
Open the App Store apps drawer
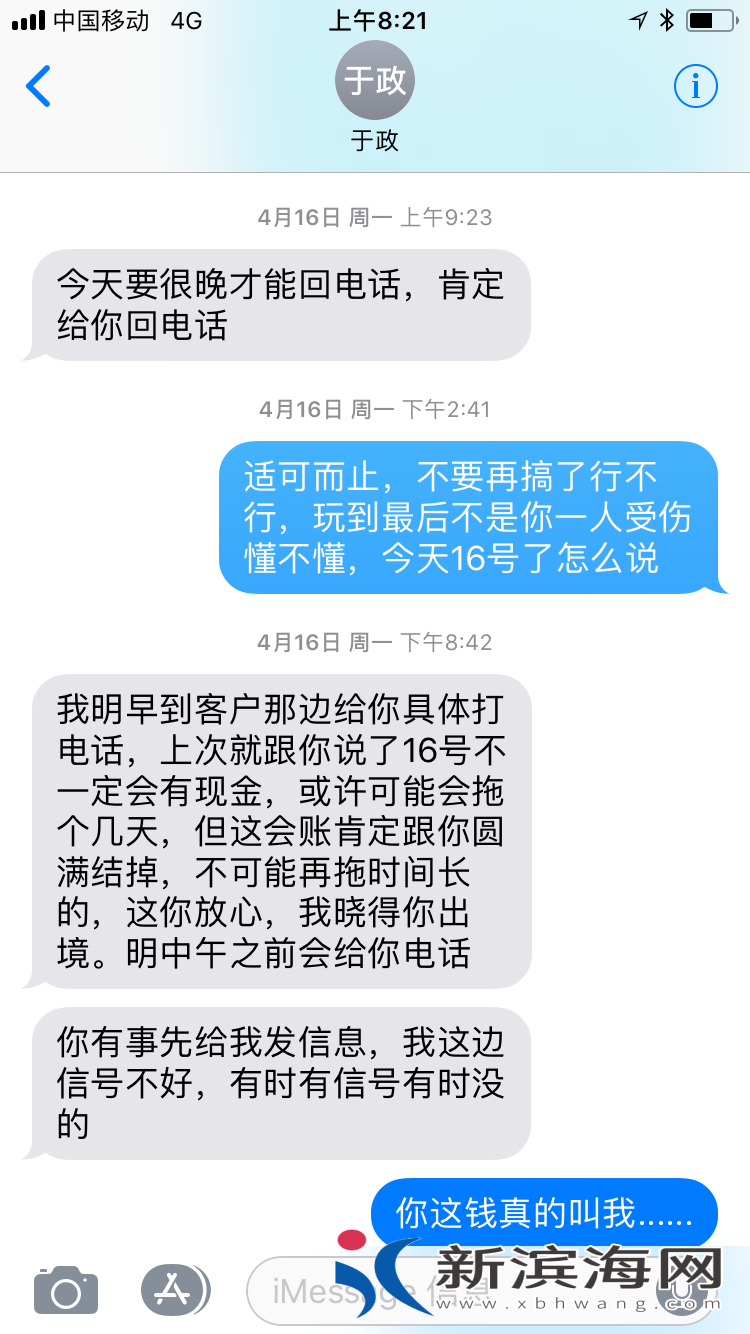[175, 1289]
